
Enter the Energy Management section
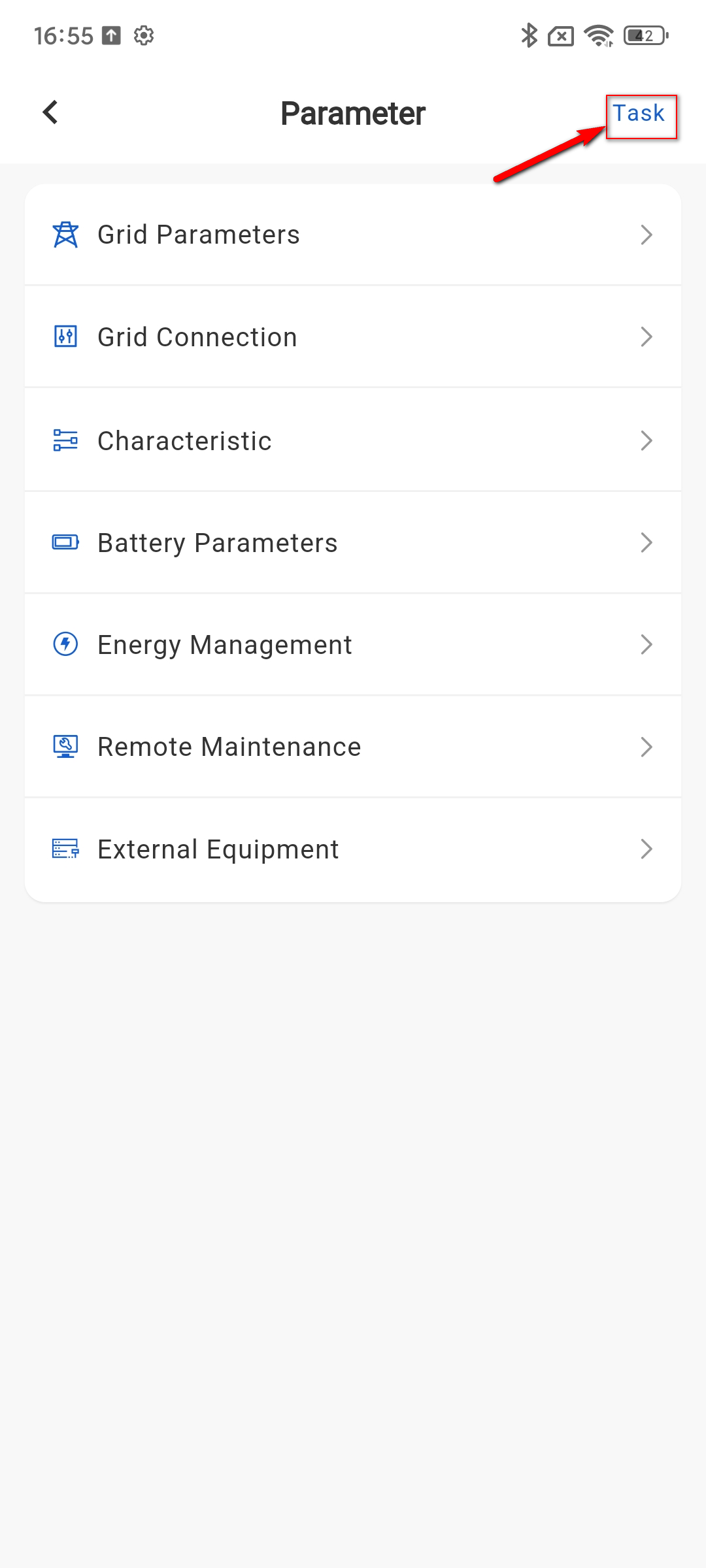(x=353, y=645)
